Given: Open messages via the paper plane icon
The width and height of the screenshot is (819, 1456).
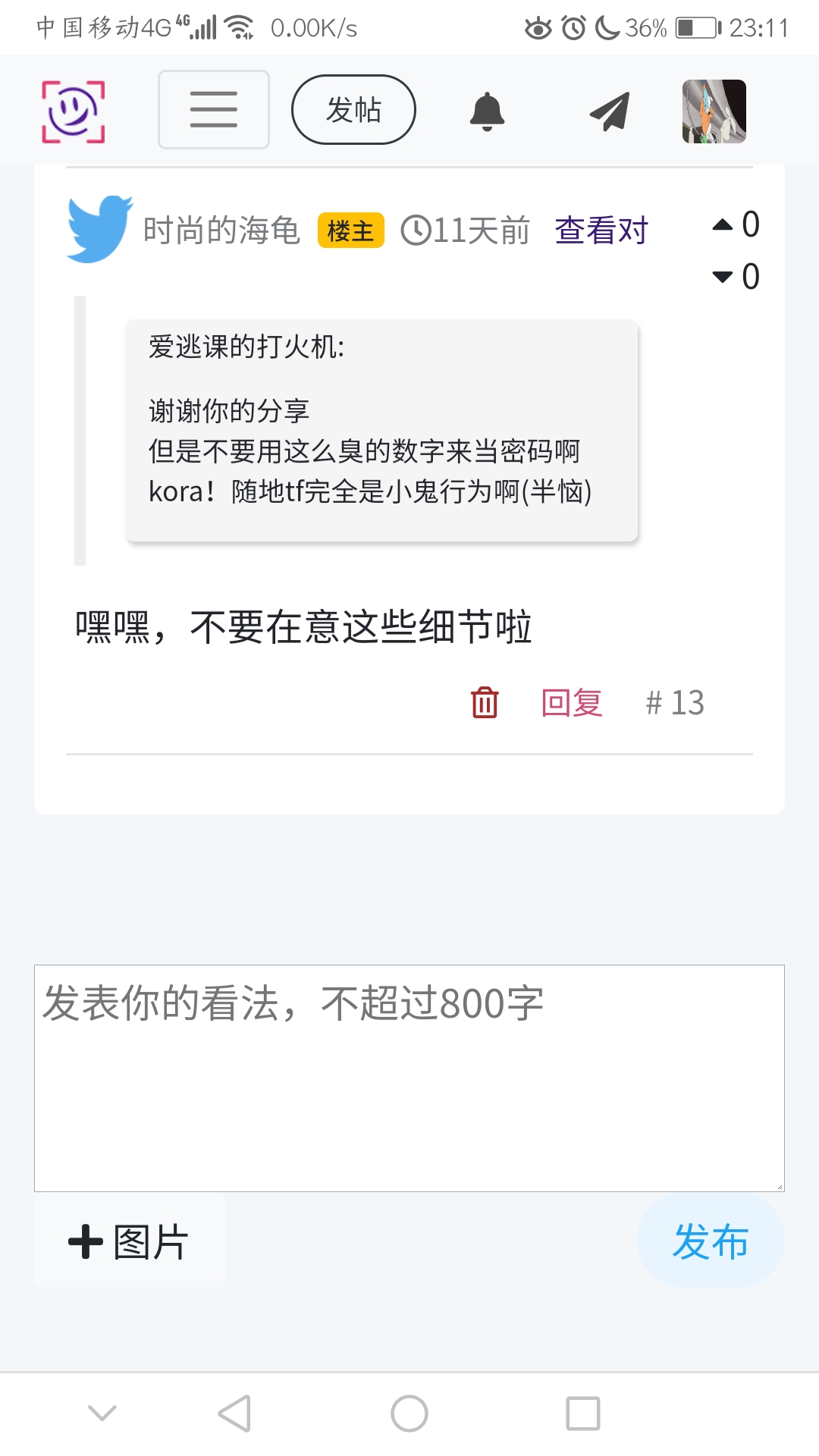Looking at the screenshot, I should click(610, 111).
